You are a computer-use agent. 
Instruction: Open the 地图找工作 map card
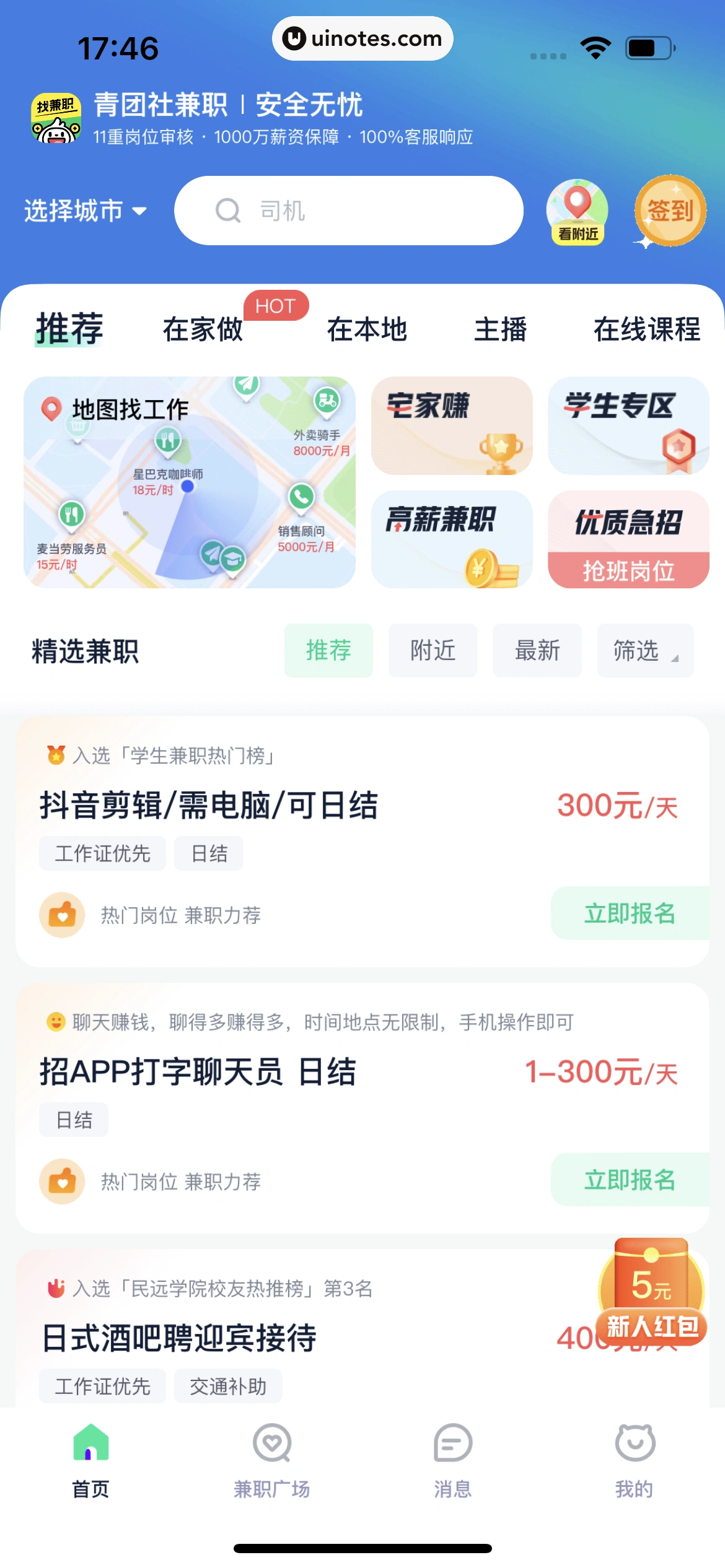pyautogui.click(x=189, y=482)
